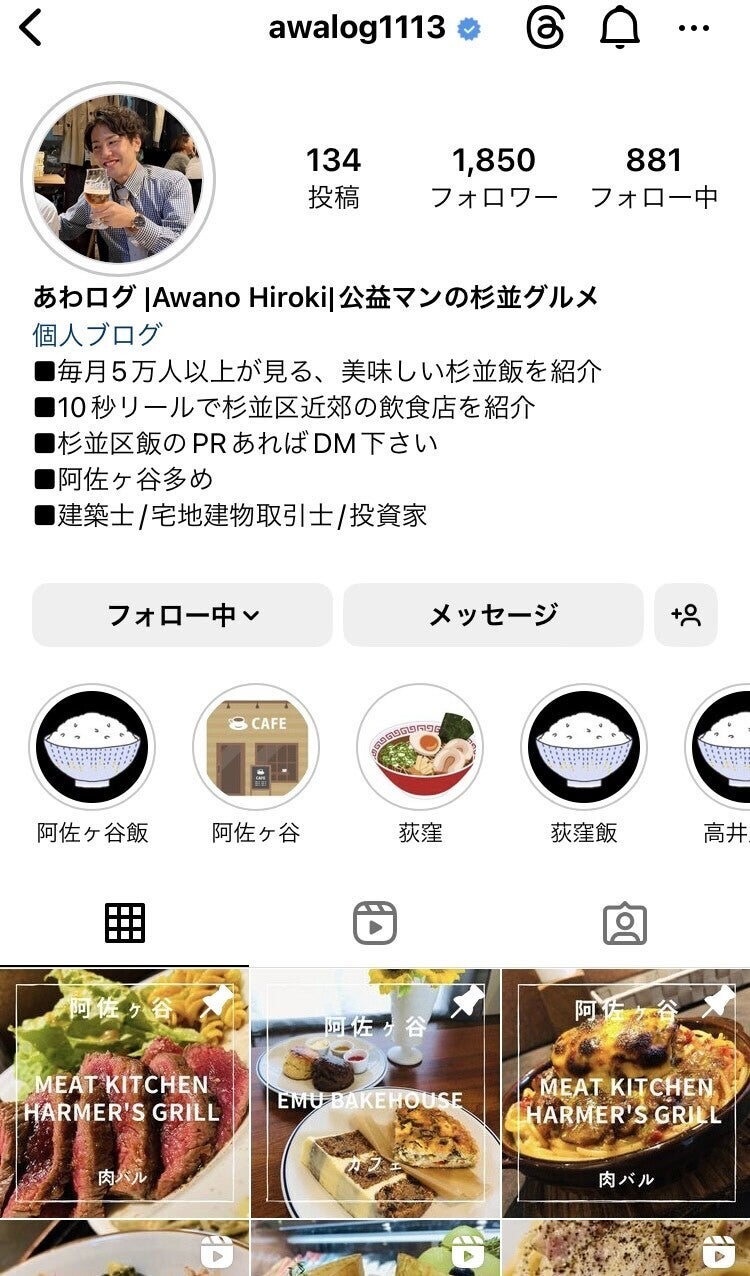Tap the suggested users add-person icon
The image size is (750, 1276).
tap(686, 615)
